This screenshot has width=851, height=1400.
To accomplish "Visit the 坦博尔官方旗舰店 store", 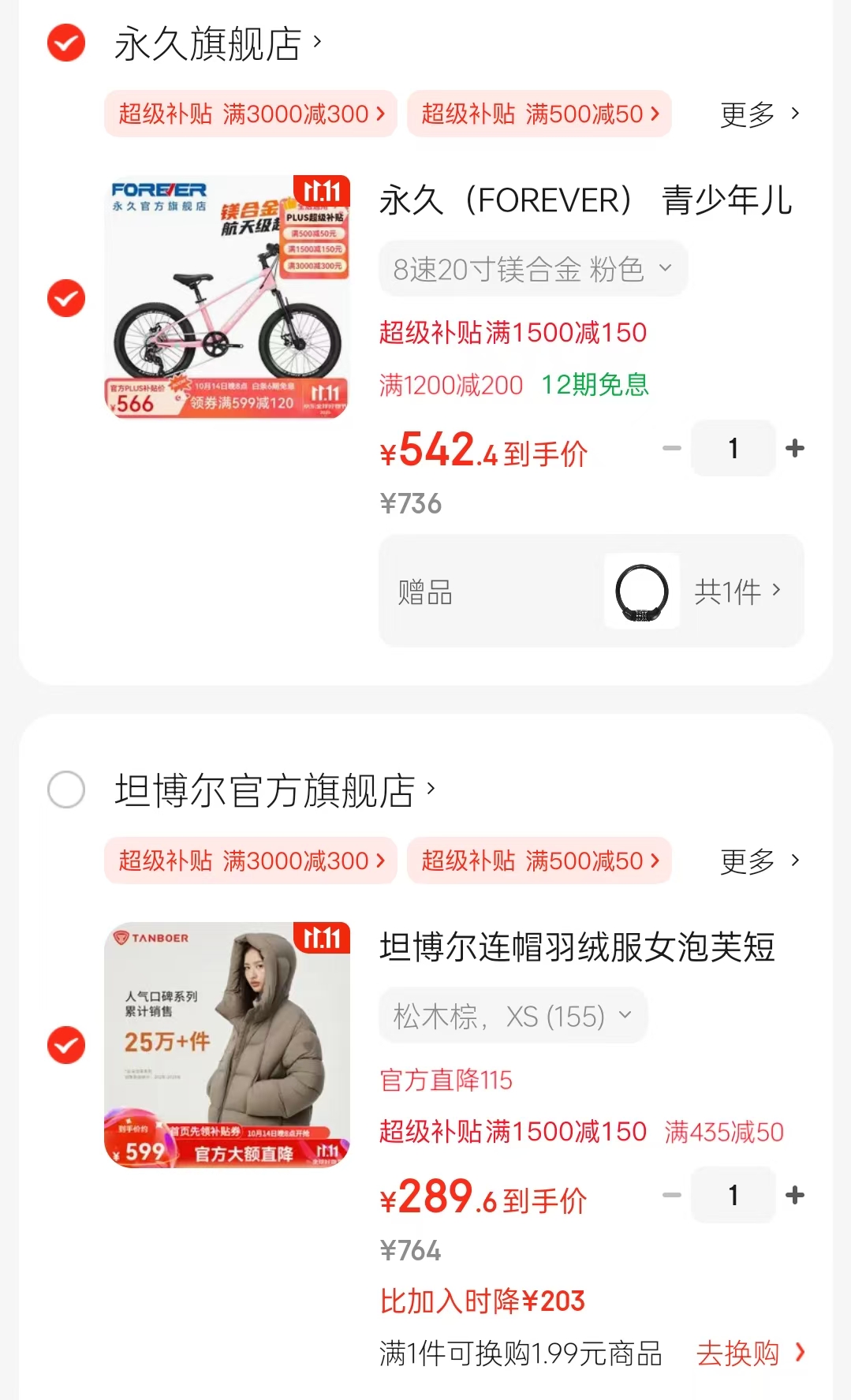I will tap(274, 790).
